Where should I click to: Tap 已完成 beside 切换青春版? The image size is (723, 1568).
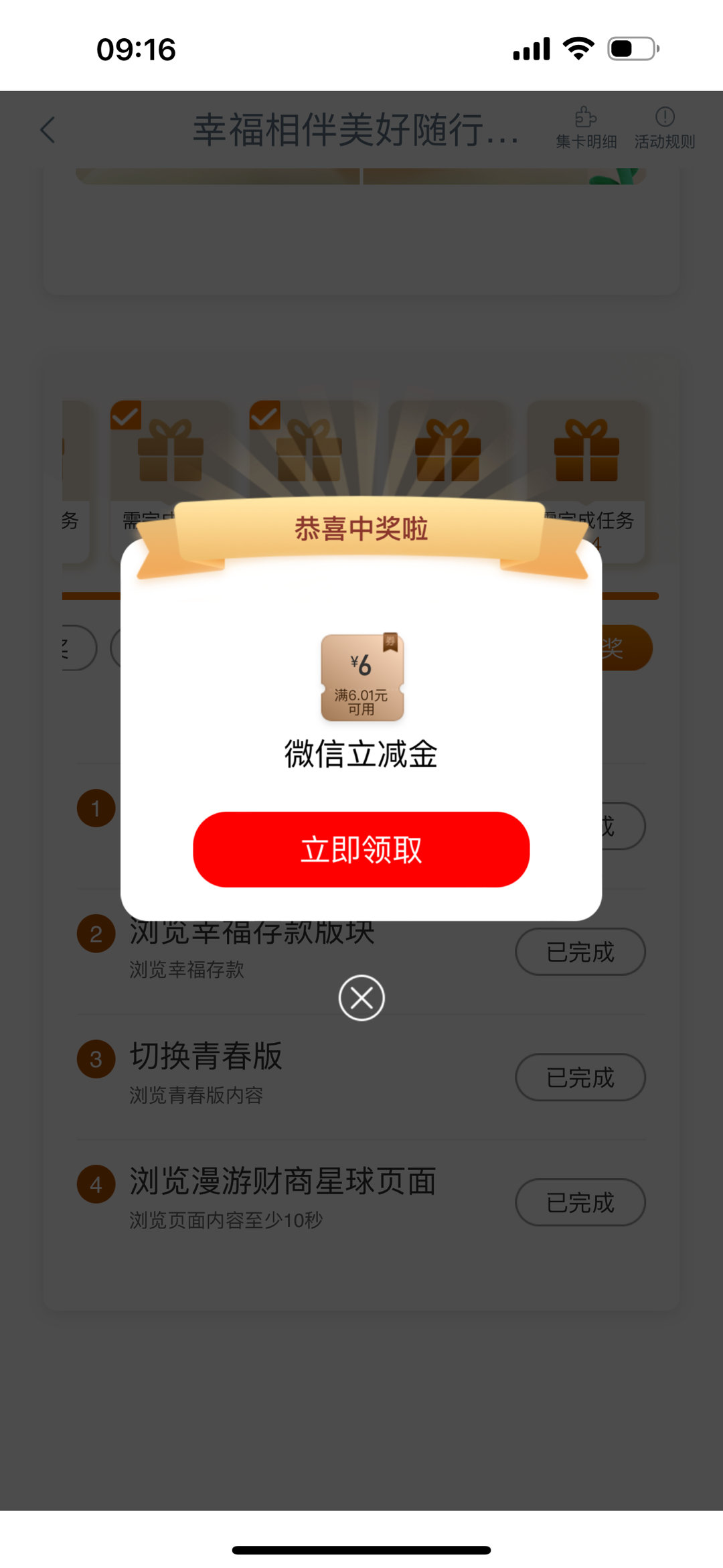tap(580, 1077)
